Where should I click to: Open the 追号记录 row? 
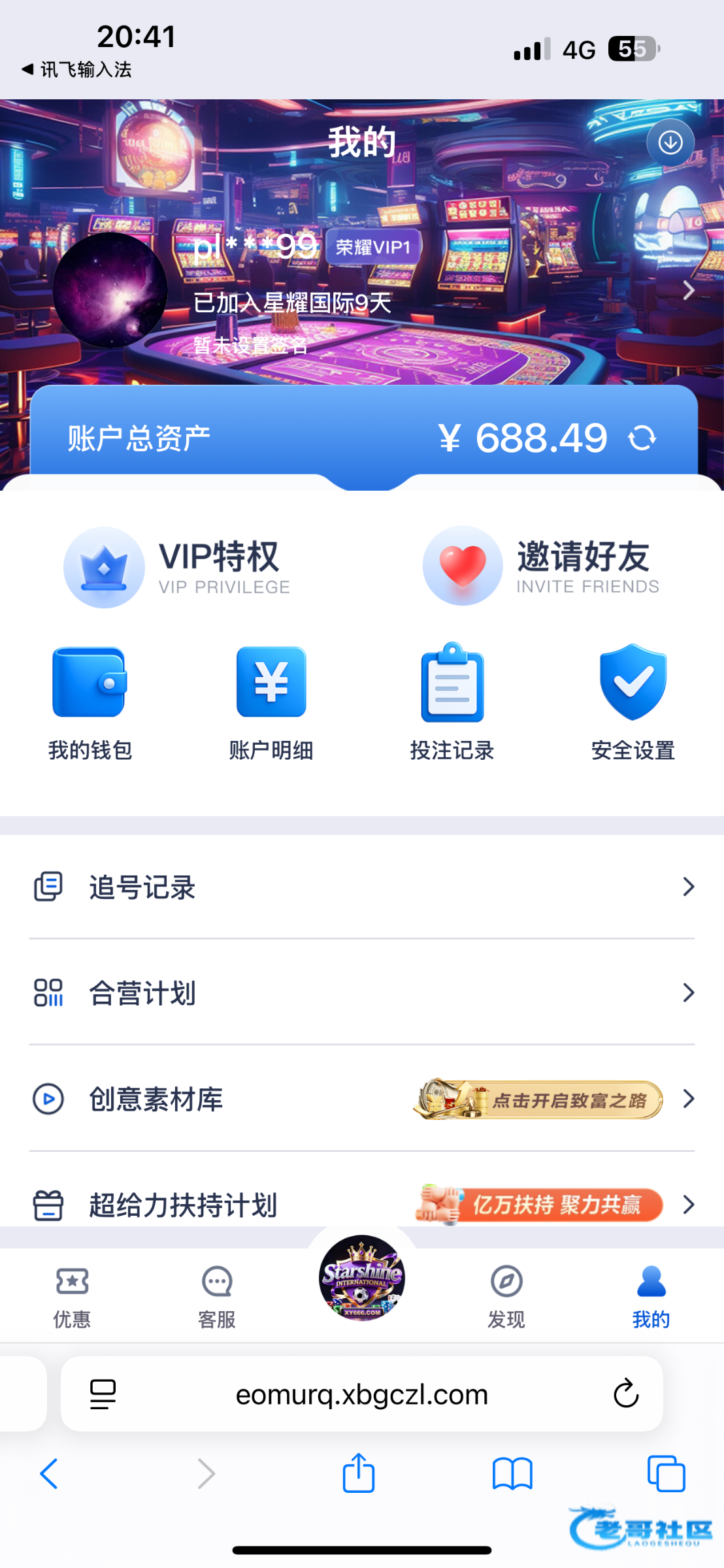pos(362,887)
